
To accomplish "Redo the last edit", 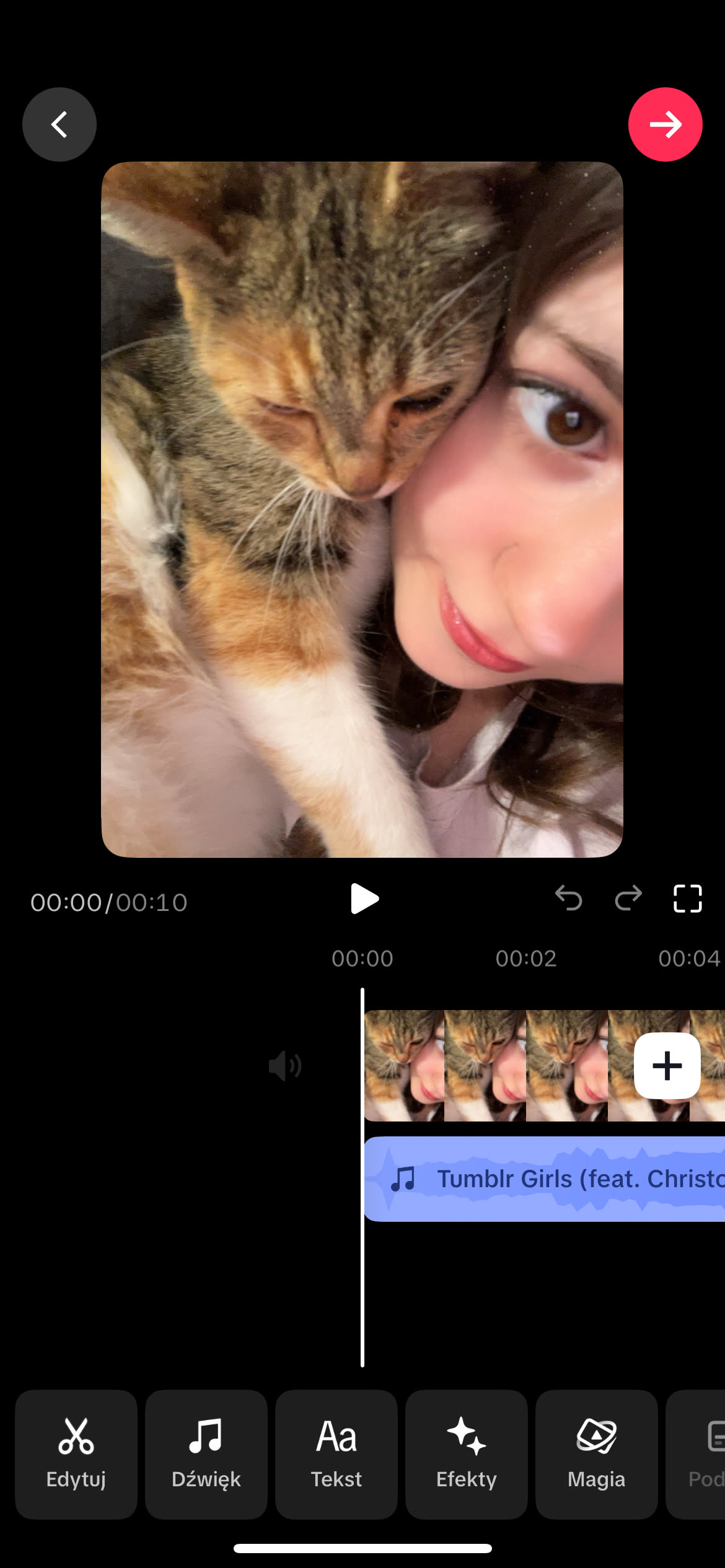I will tap(628, 898).
